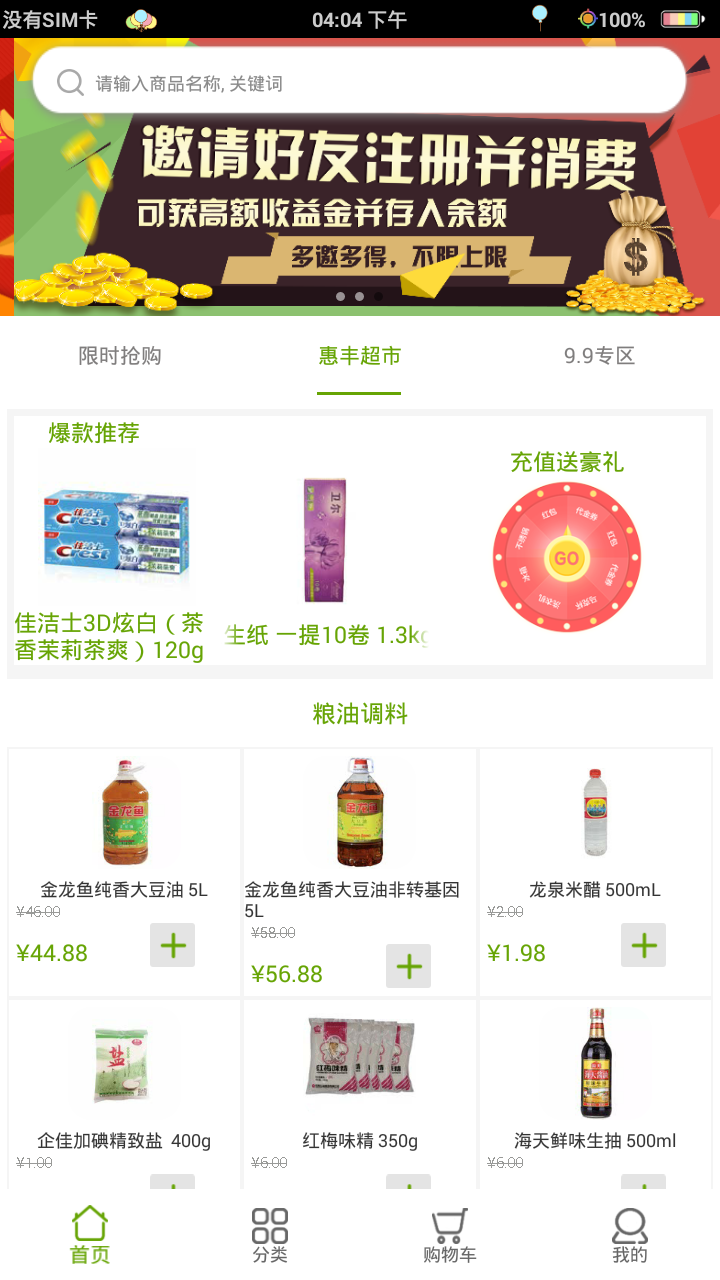
Task: Open the 购物车 shopping cart tab
Action: [450, 1235]
